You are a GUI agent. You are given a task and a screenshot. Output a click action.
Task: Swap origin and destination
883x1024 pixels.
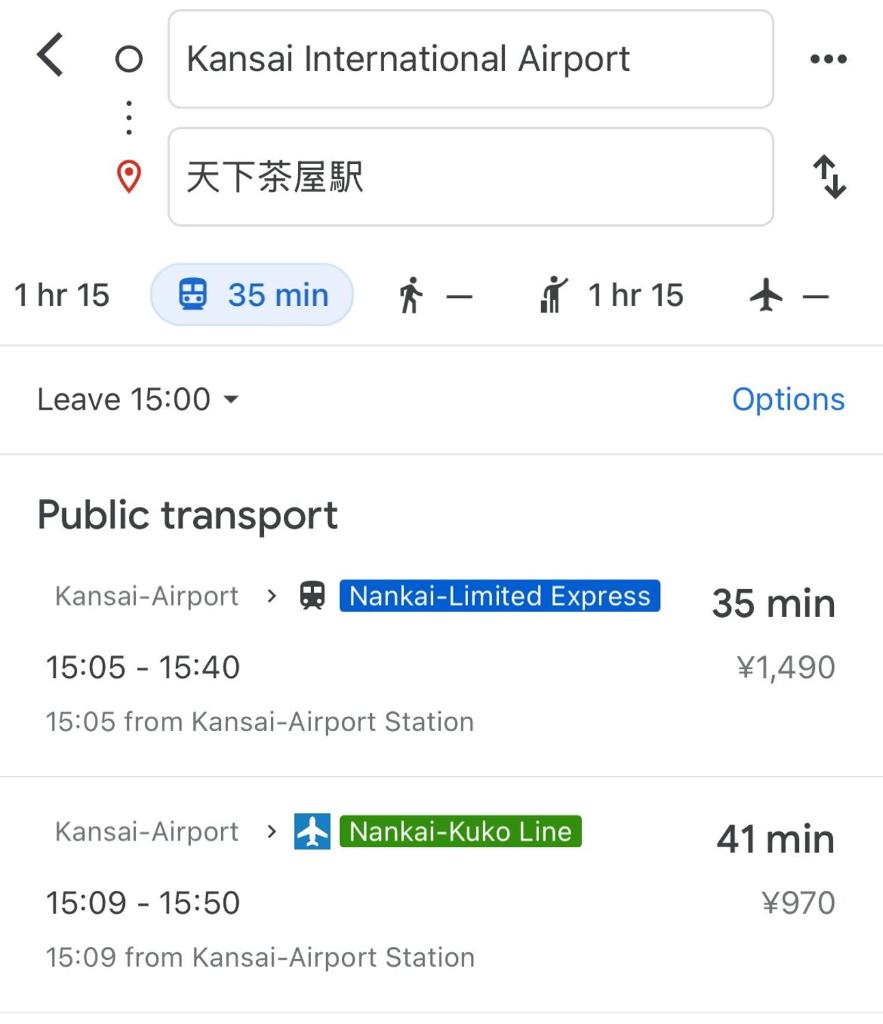tap(829, 177)
